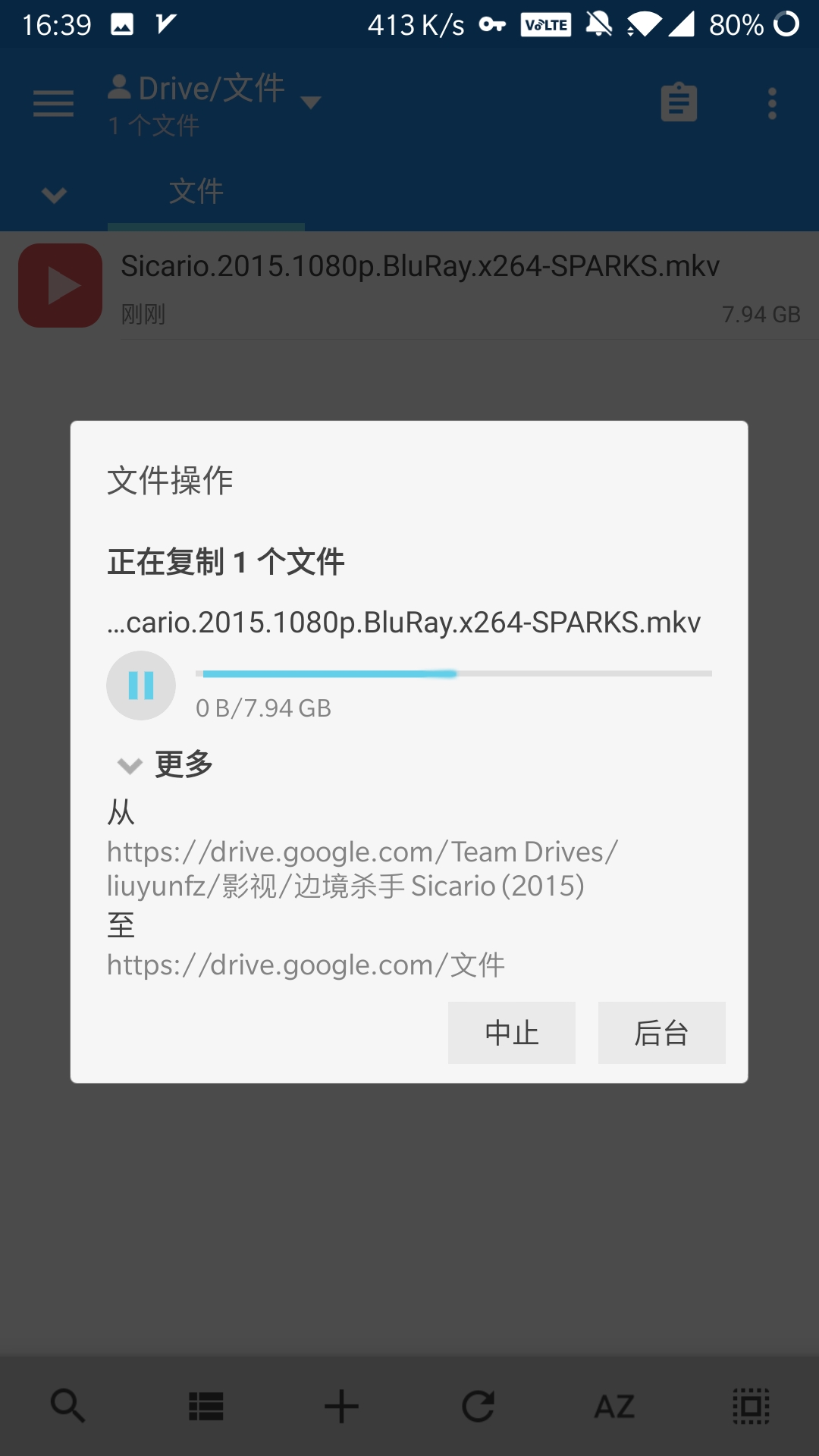Collapse the 更多 details section
The width and height of the screenshot is (819, 1456).
pos(165,764)
